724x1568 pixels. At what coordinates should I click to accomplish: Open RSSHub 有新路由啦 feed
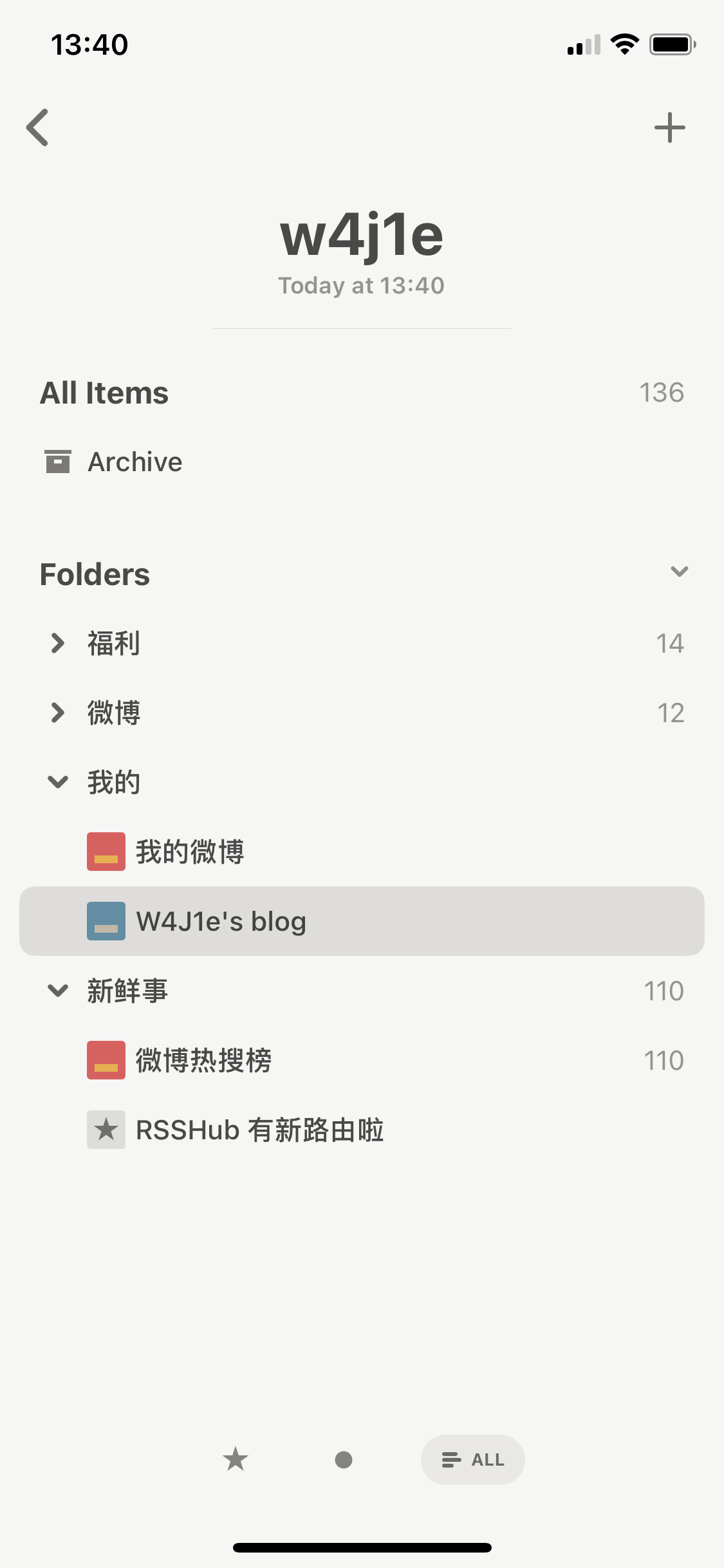(259, 1130)
